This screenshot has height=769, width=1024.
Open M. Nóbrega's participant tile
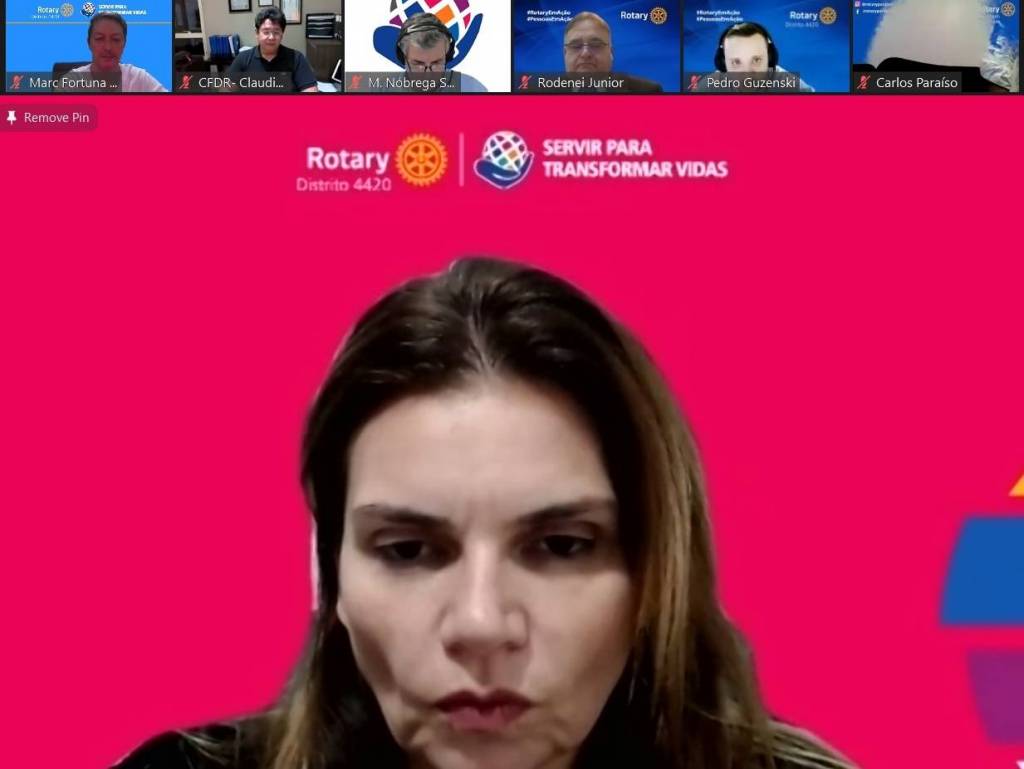(x=428, y=46)
